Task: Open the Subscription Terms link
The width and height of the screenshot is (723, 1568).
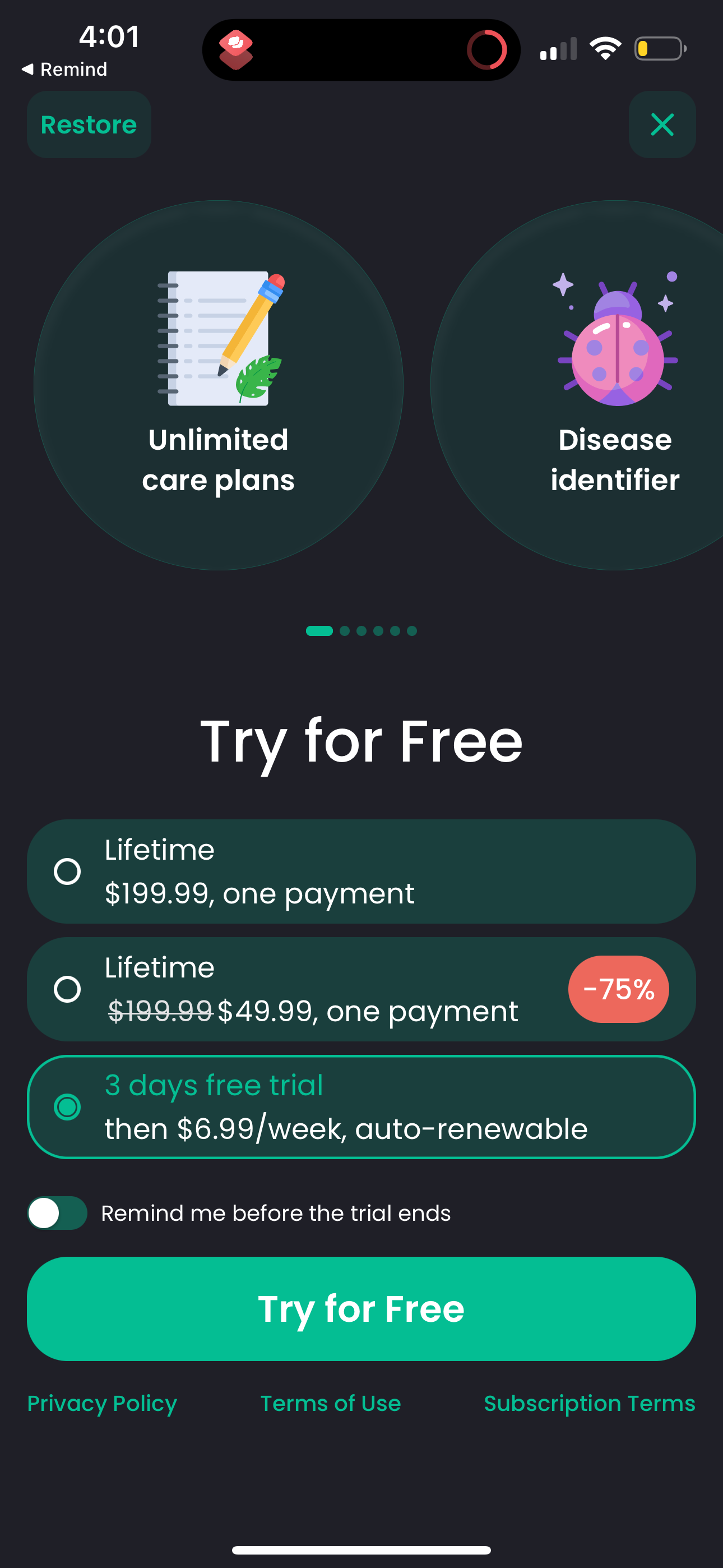Action: click(x=589, y=1403)
